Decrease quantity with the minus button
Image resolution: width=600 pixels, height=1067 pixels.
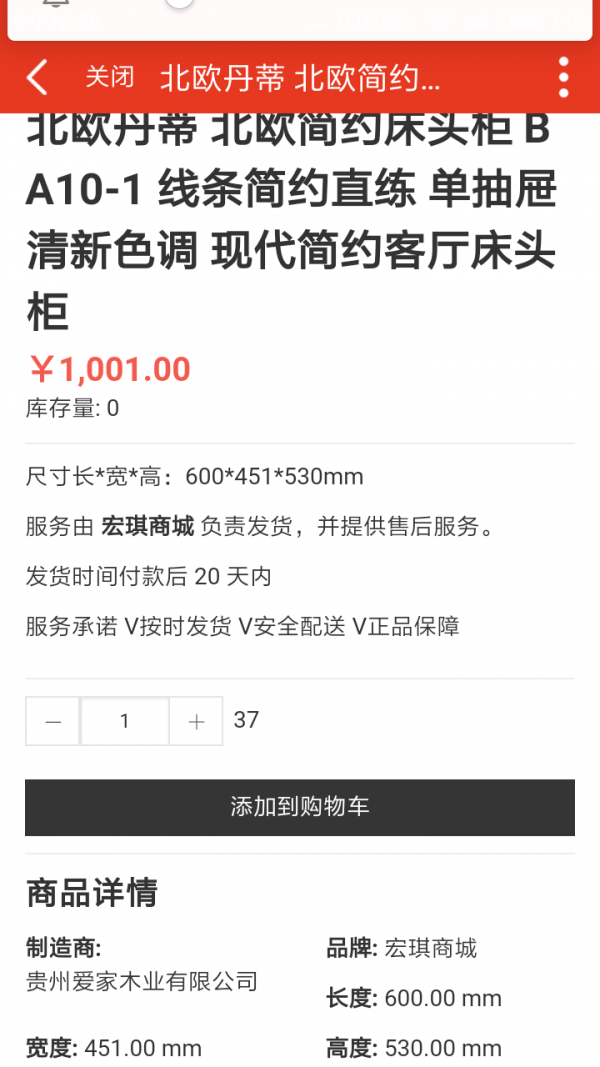tap(53, 721)
